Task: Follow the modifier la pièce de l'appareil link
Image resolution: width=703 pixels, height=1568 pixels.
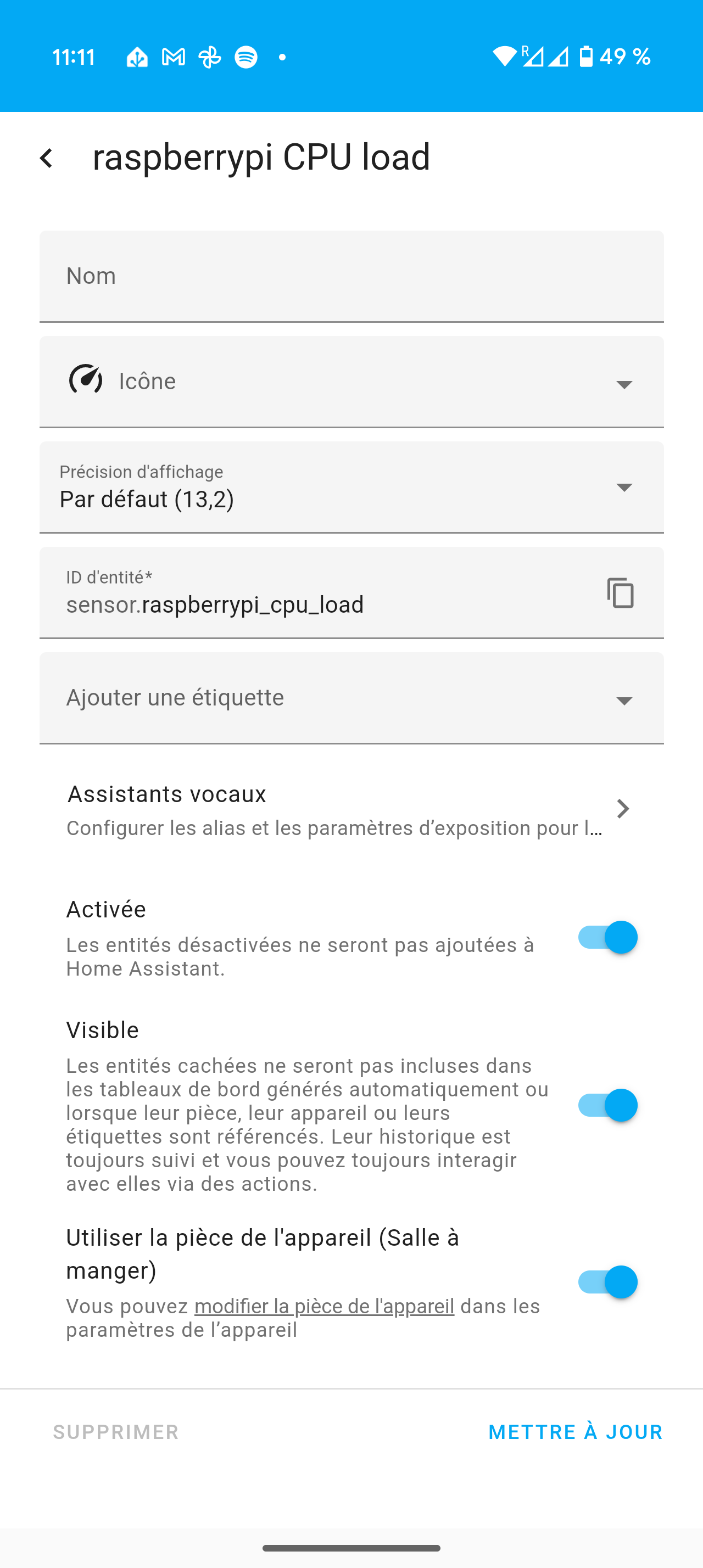Action: tap(325, 1306)
